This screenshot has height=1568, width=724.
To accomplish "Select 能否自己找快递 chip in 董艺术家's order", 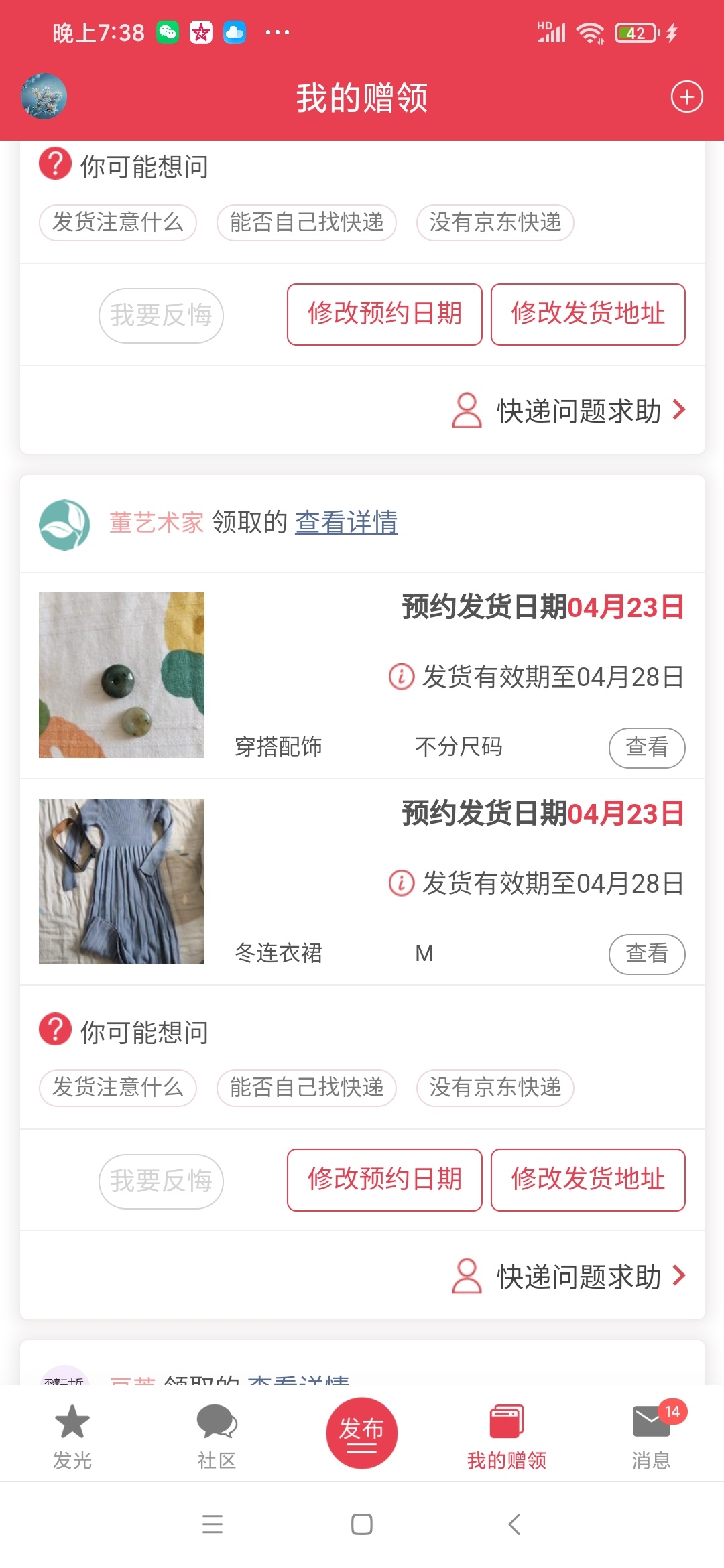I will [x=306, y=1088].
